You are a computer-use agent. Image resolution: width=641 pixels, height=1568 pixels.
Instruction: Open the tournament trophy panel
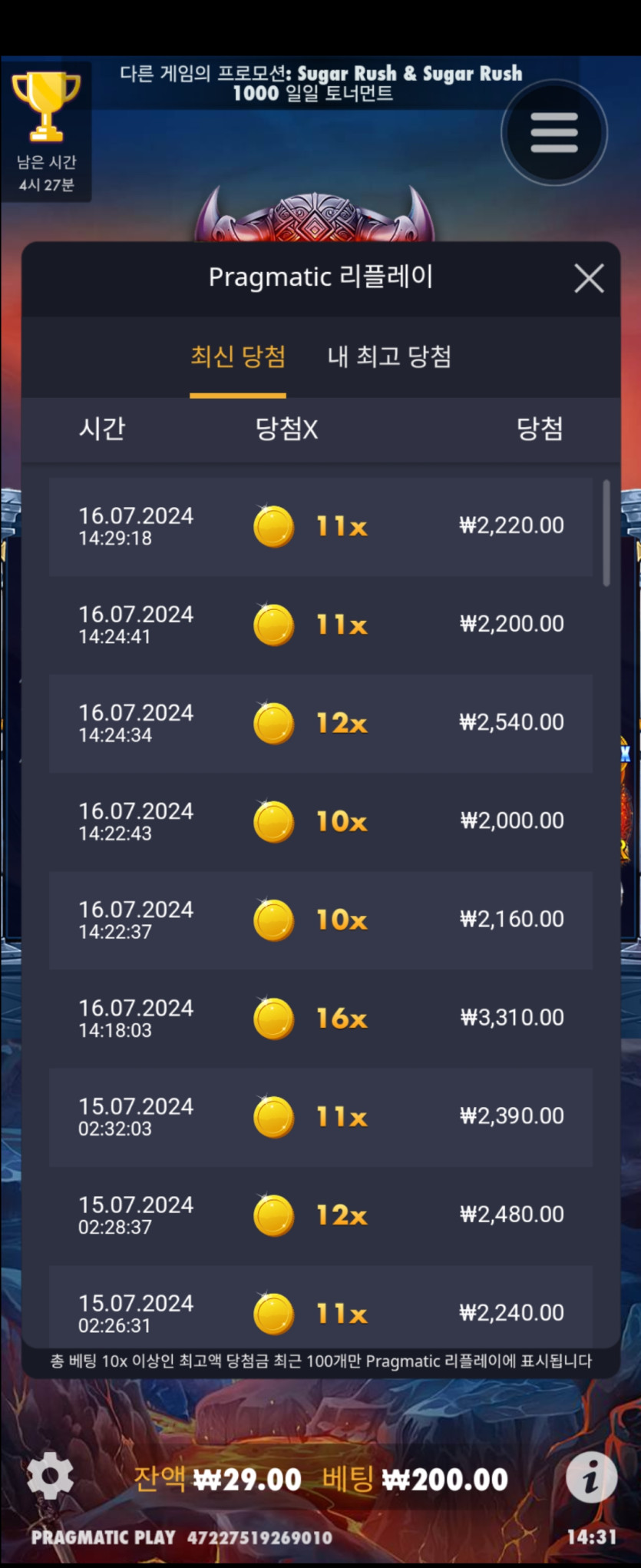46,131
